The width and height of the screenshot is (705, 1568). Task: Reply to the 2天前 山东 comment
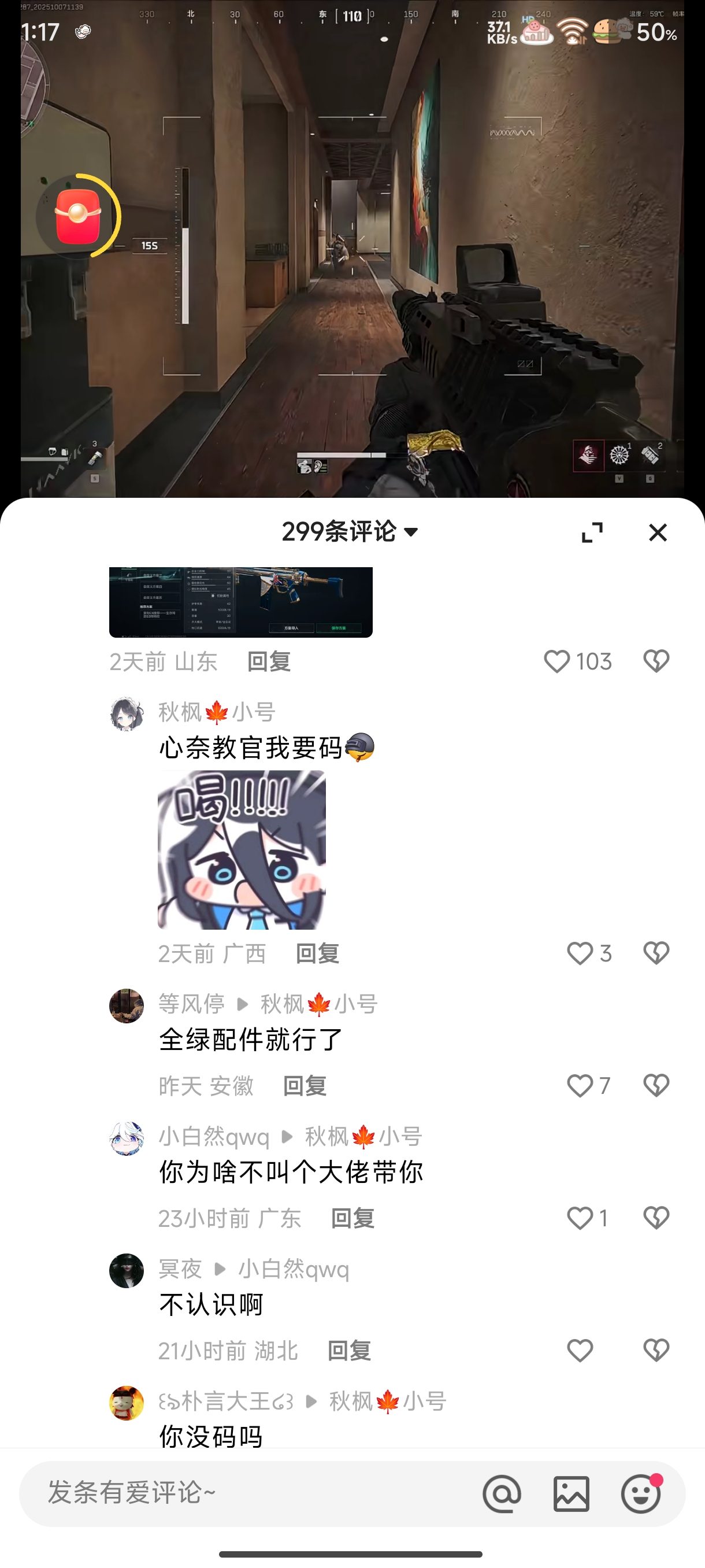coord(269,661)
